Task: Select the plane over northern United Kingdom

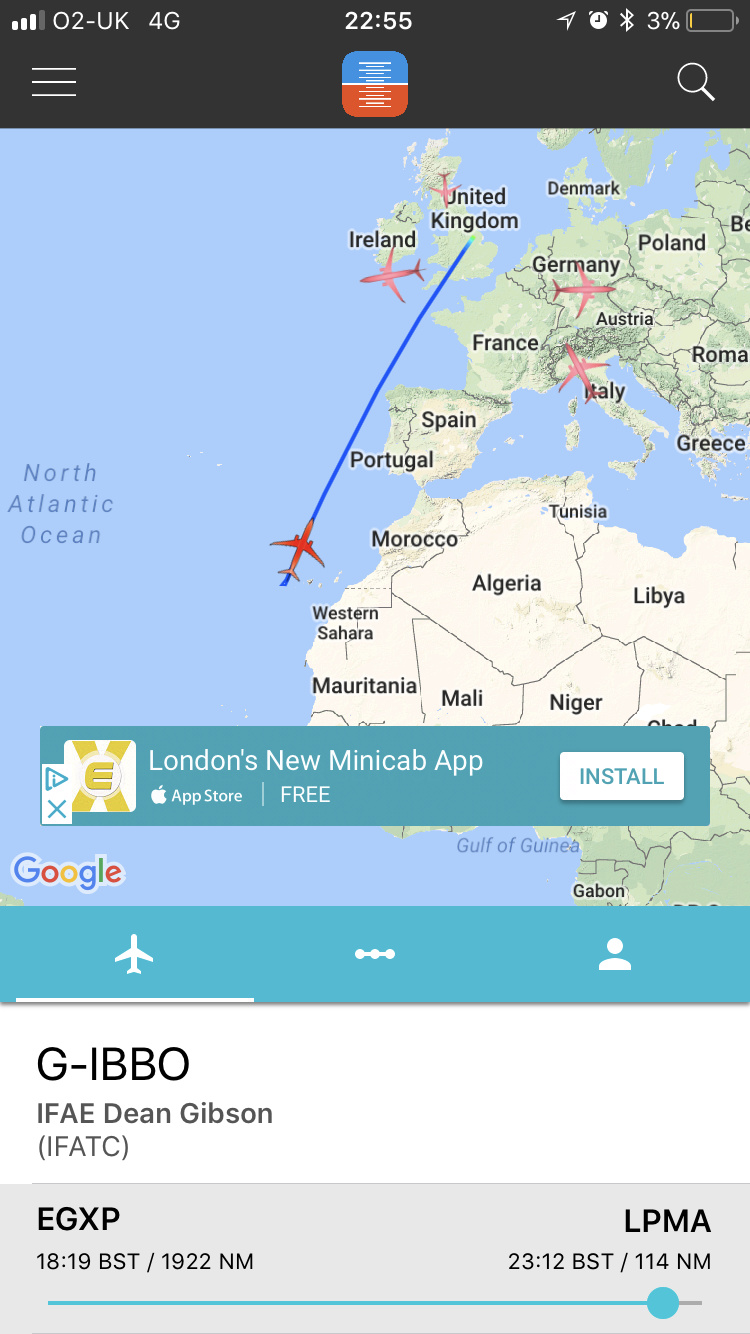Action: point(445,187)
